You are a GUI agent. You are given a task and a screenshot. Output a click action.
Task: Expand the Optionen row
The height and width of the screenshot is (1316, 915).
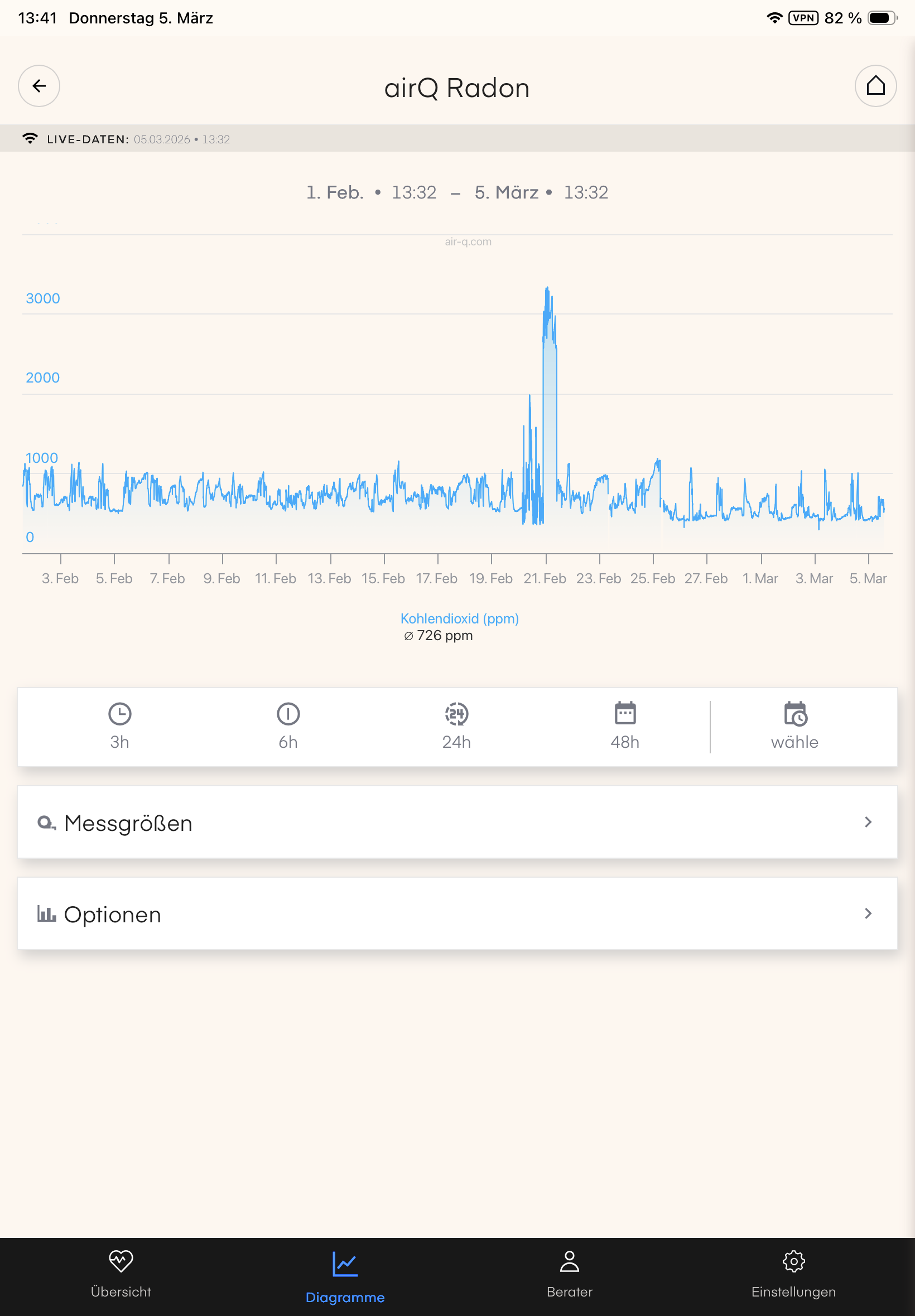(x=458, y=914)
